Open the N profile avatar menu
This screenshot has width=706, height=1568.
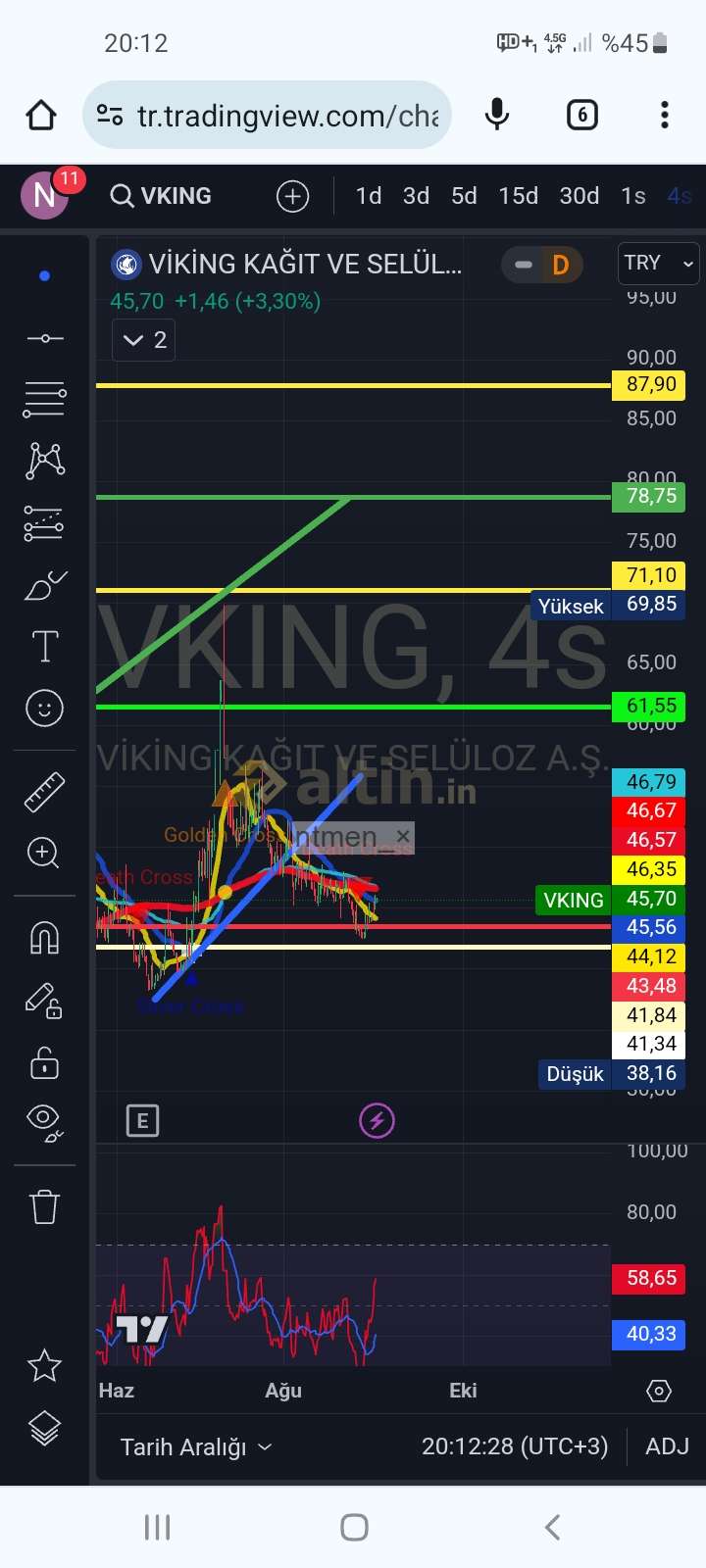pos(45,195)
